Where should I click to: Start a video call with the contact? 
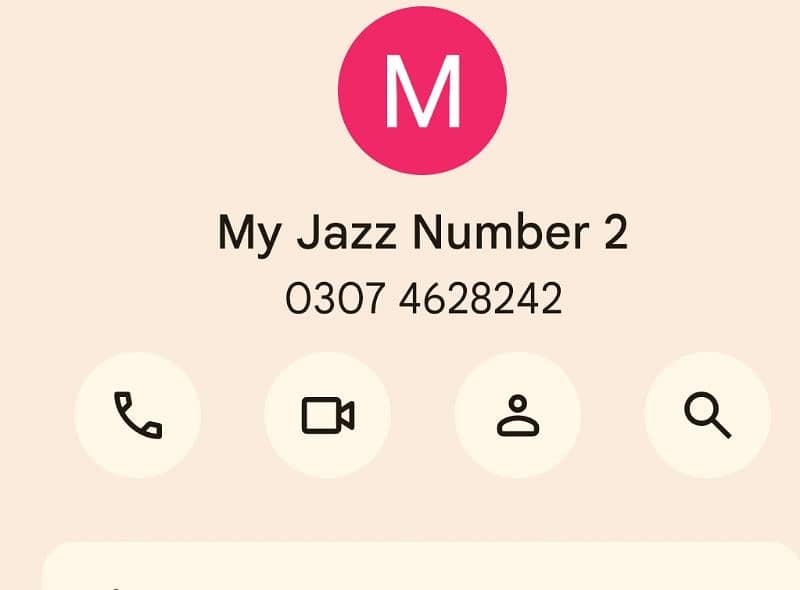pos(328,415)
